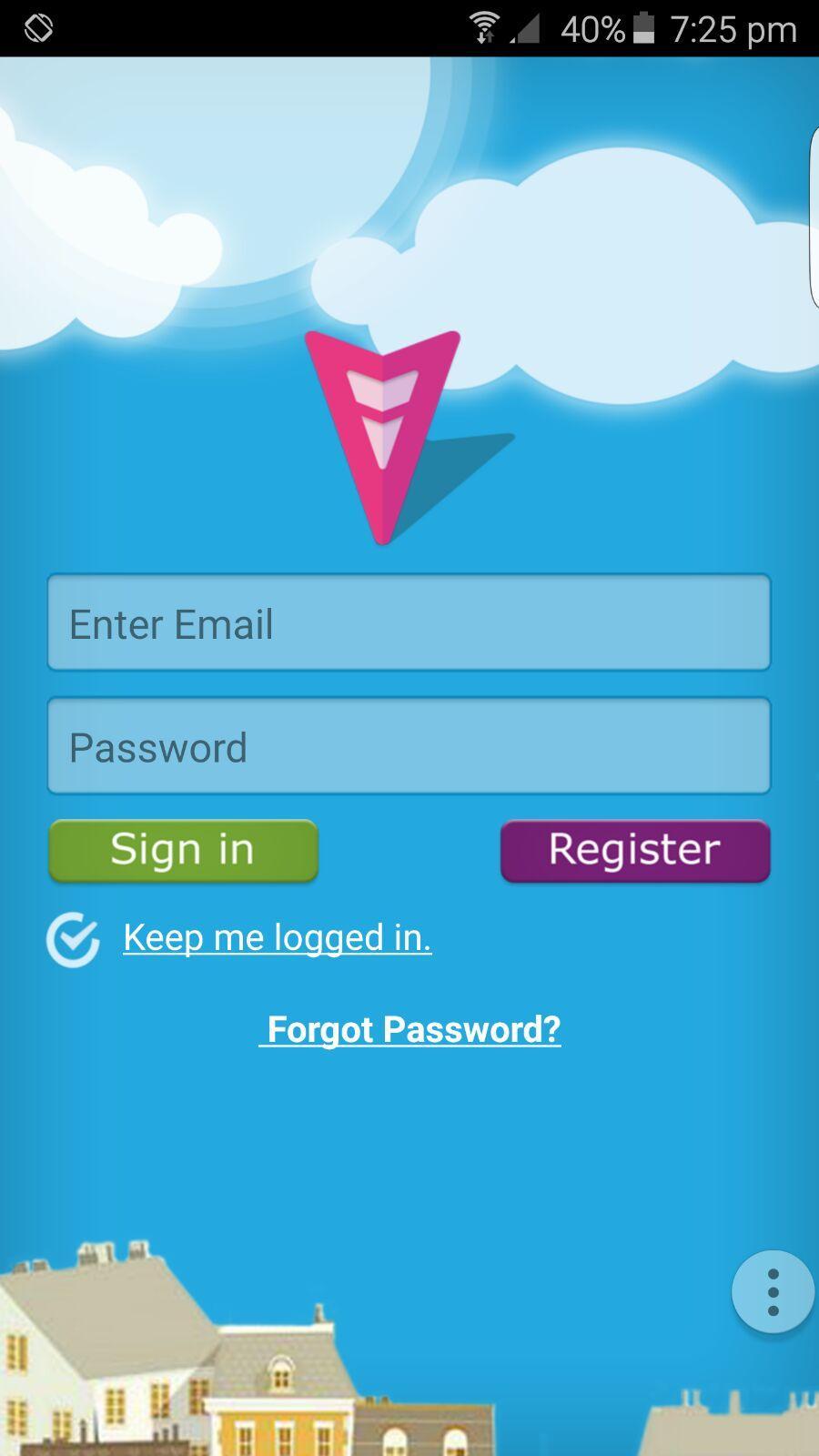Open the Register page

[635, 851]
